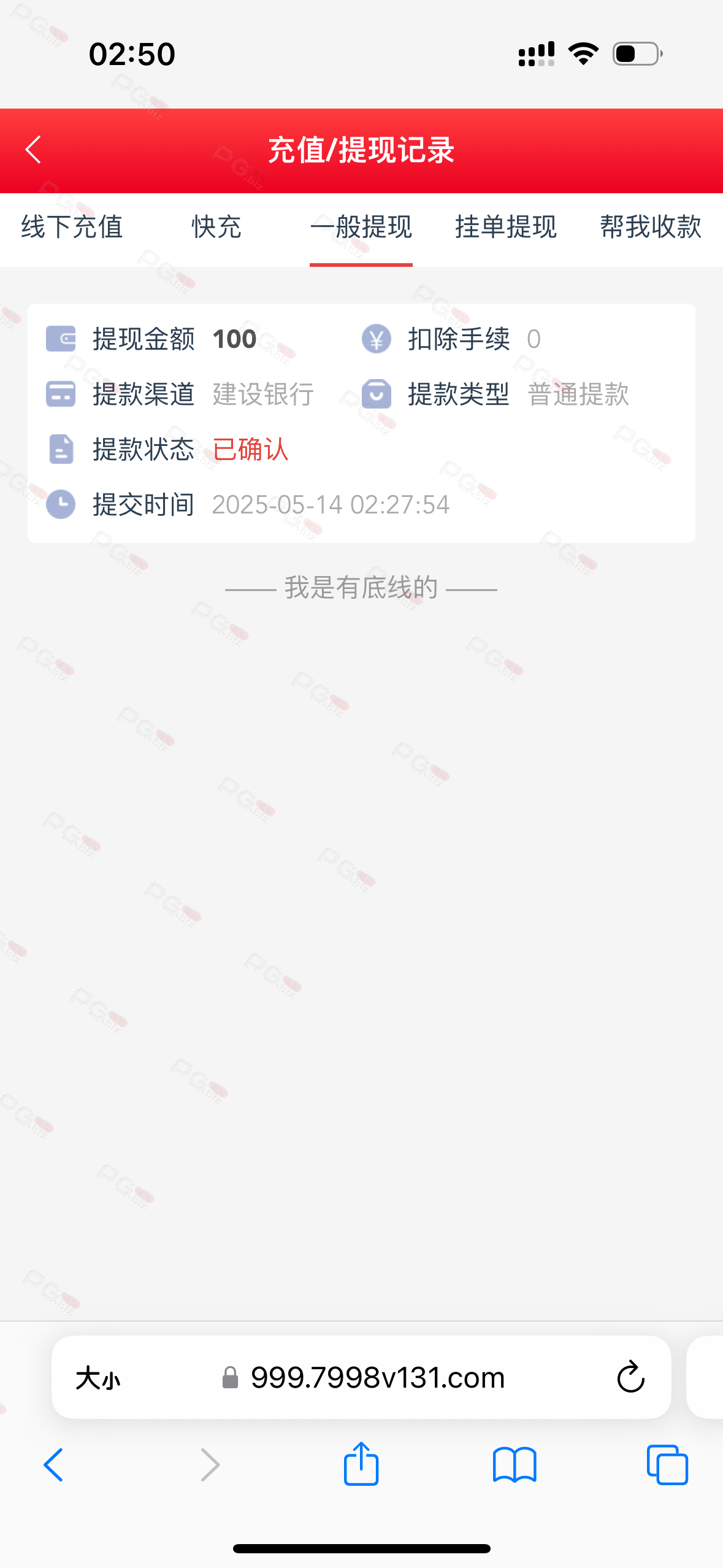This screenshot has width=723, height=1568.
Task: Open the browser bookmarks
Action: click(515, 1465)
